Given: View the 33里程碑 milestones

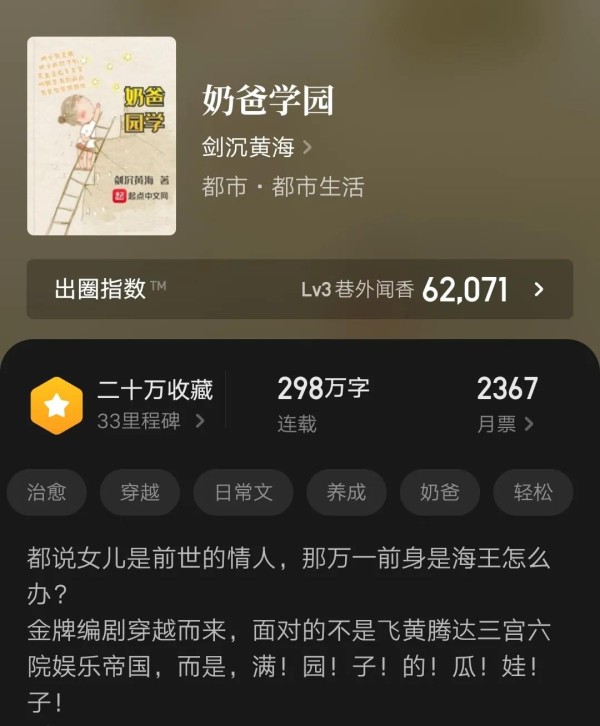Looking at the screenshot, I should (150, 421).
